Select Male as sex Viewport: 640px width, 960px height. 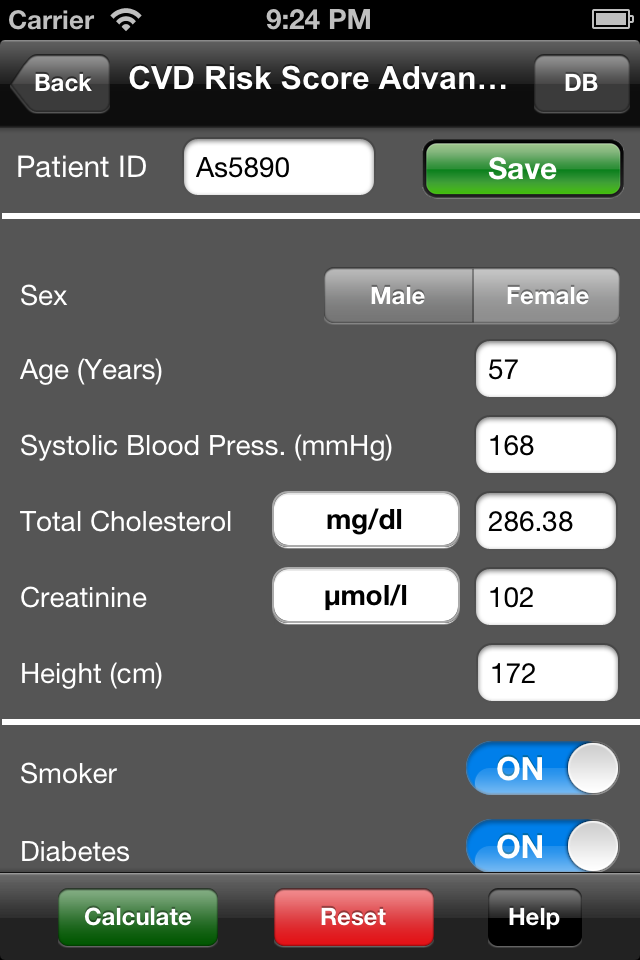coord(398,296)
